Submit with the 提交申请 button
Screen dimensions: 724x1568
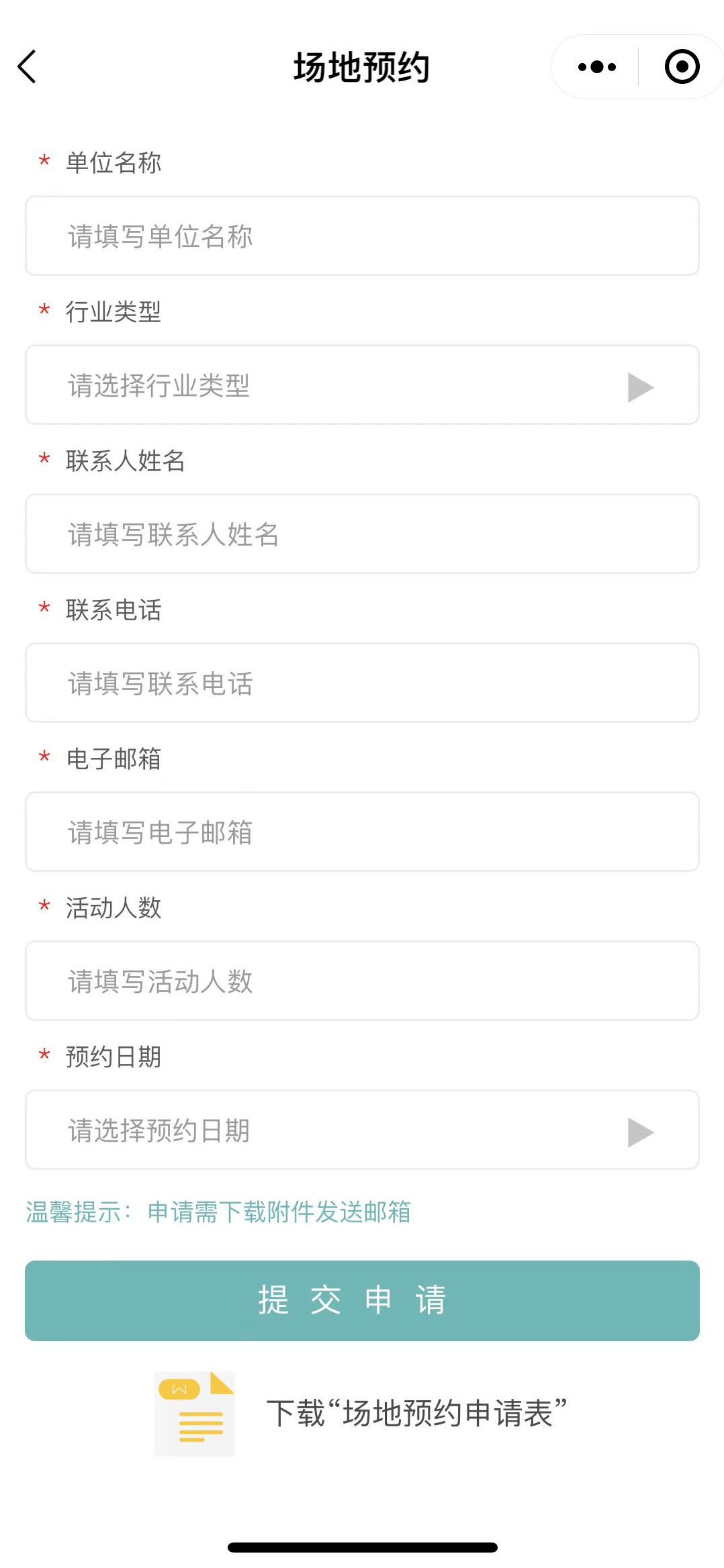pyautogui.click(x=362, y=1301)
